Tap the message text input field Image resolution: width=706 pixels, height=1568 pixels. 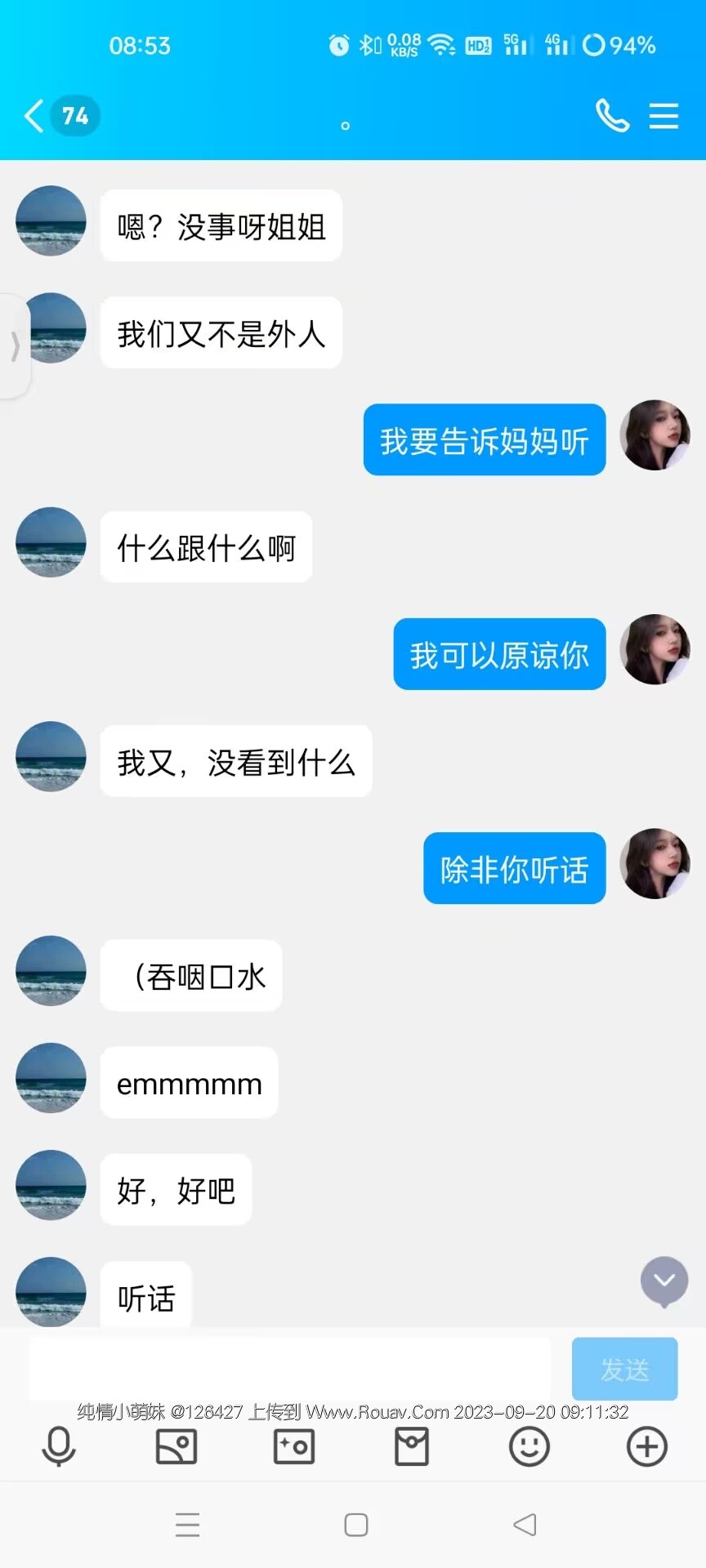tap(289, 1370)
